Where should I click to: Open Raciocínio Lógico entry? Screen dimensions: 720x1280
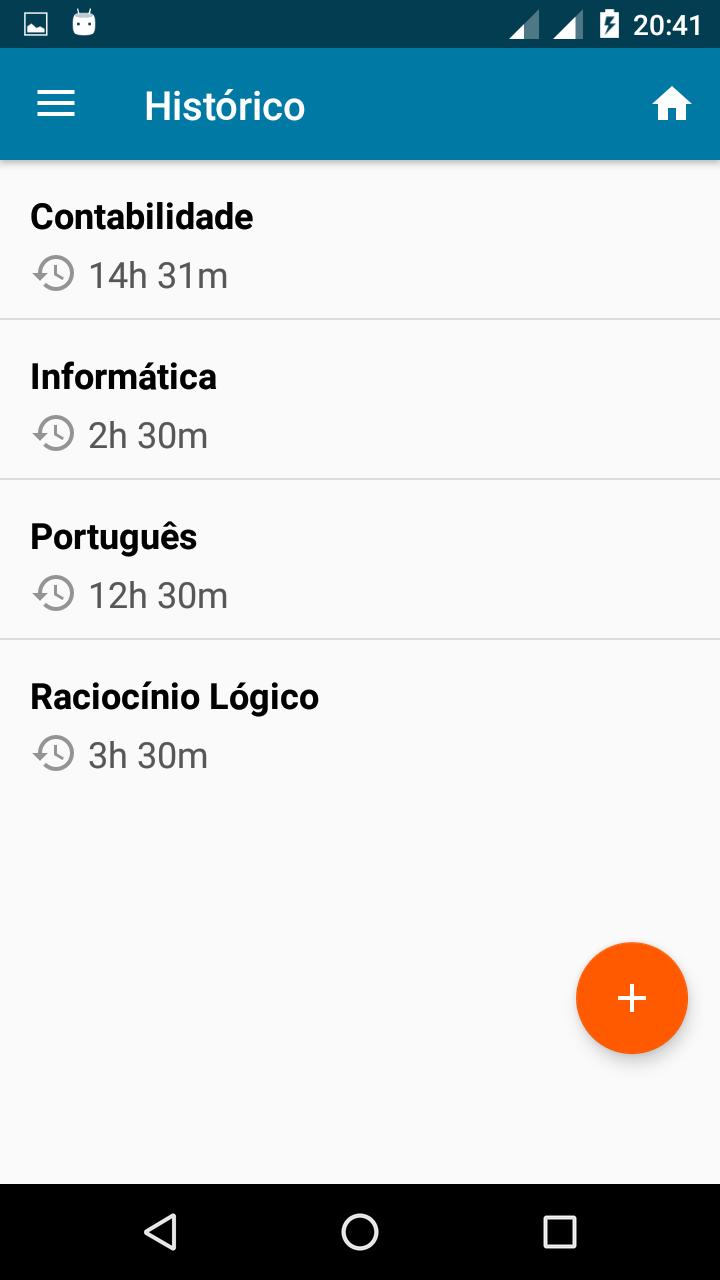pos(360,720)
